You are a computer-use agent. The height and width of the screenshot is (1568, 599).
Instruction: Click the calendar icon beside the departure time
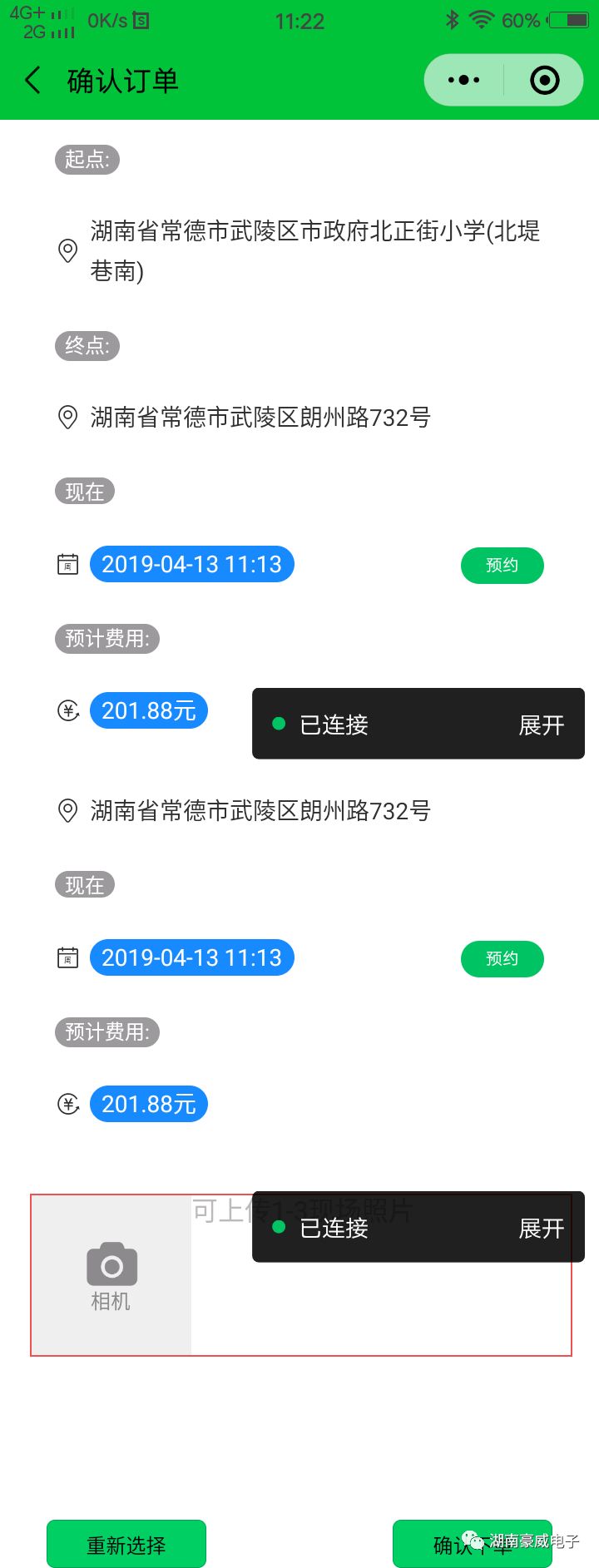(68, 563)
